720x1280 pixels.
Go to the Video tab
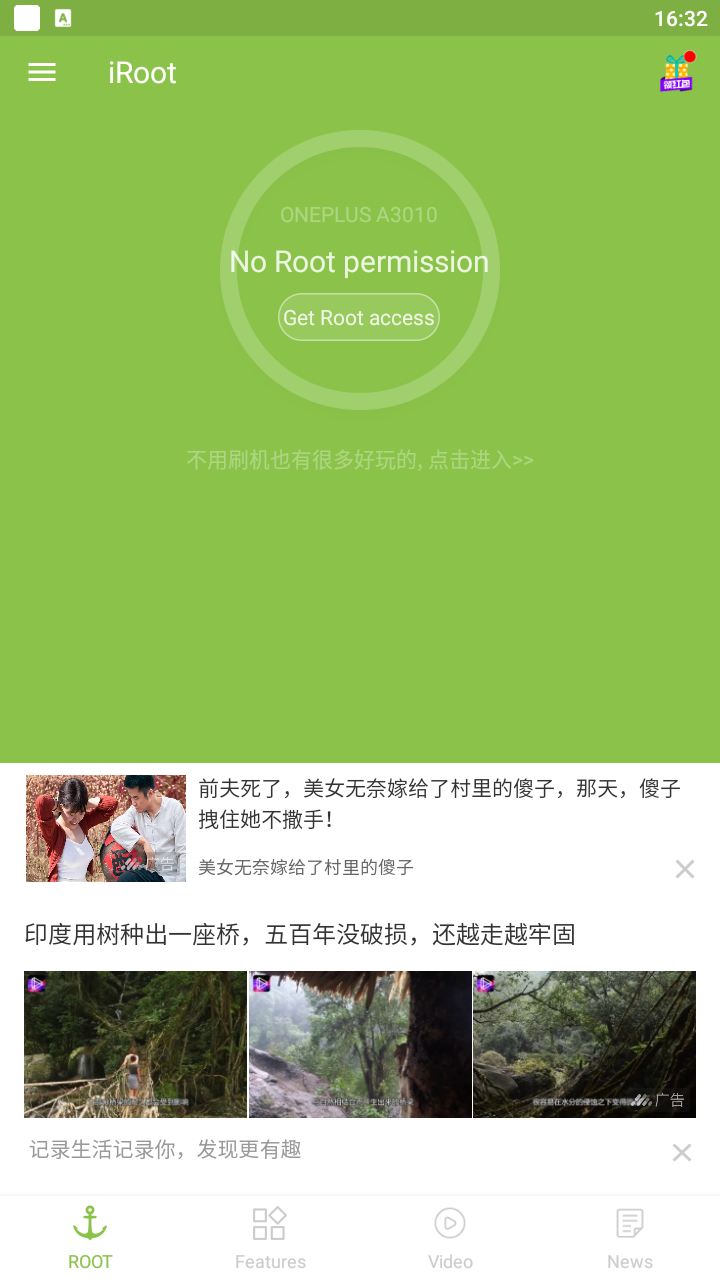[x=450, y=1238]
